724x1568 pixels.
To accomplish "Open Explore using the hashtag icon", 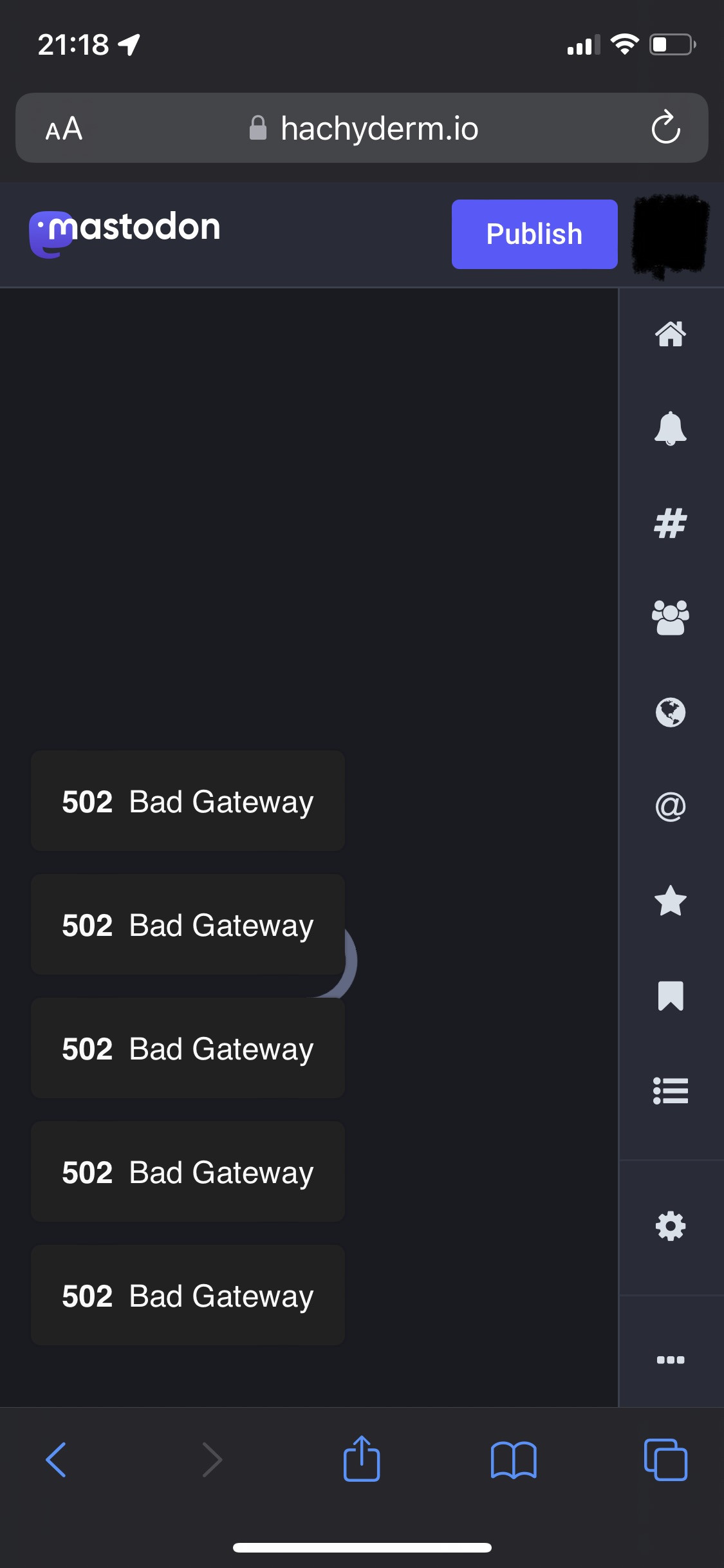I will (671, 523).
